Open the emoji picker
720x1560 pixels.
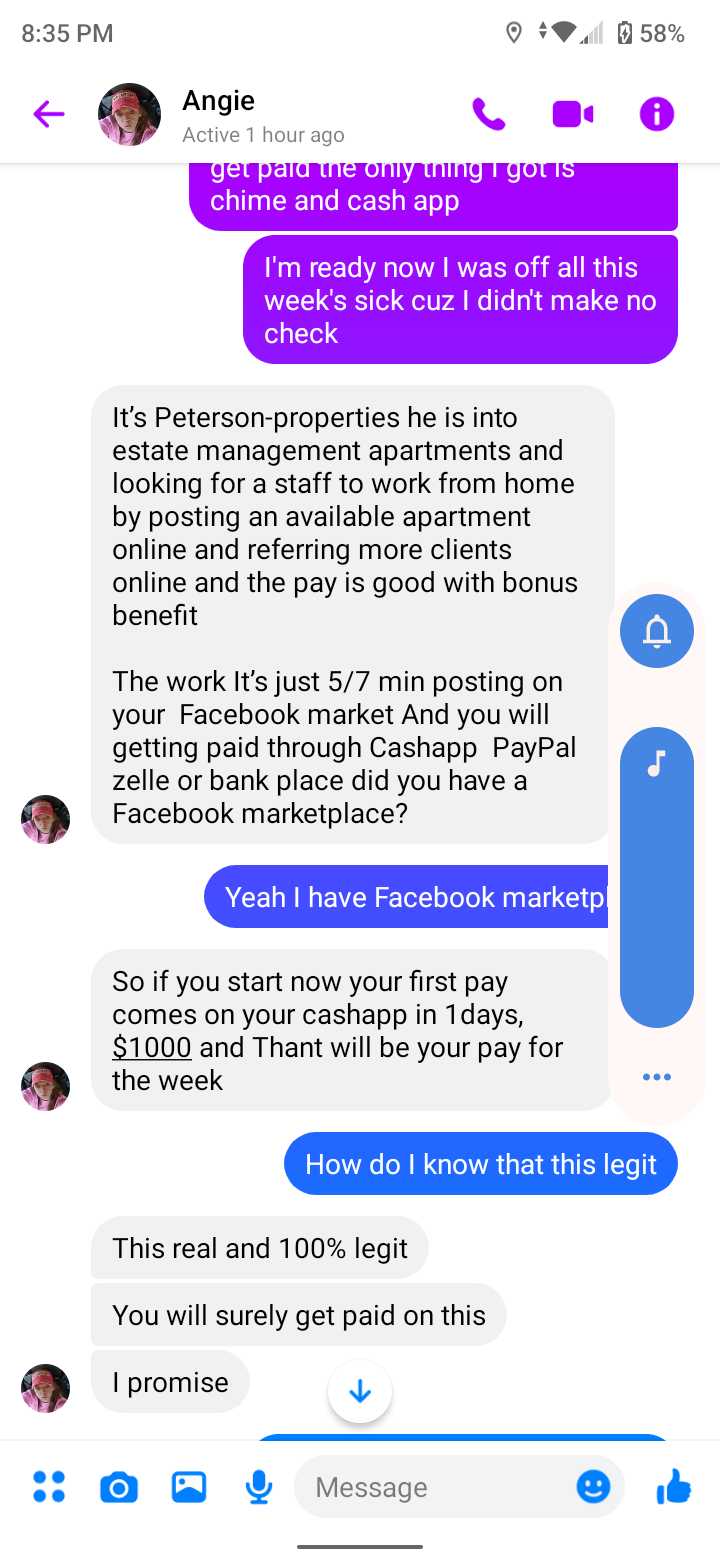coord(593,1488)
